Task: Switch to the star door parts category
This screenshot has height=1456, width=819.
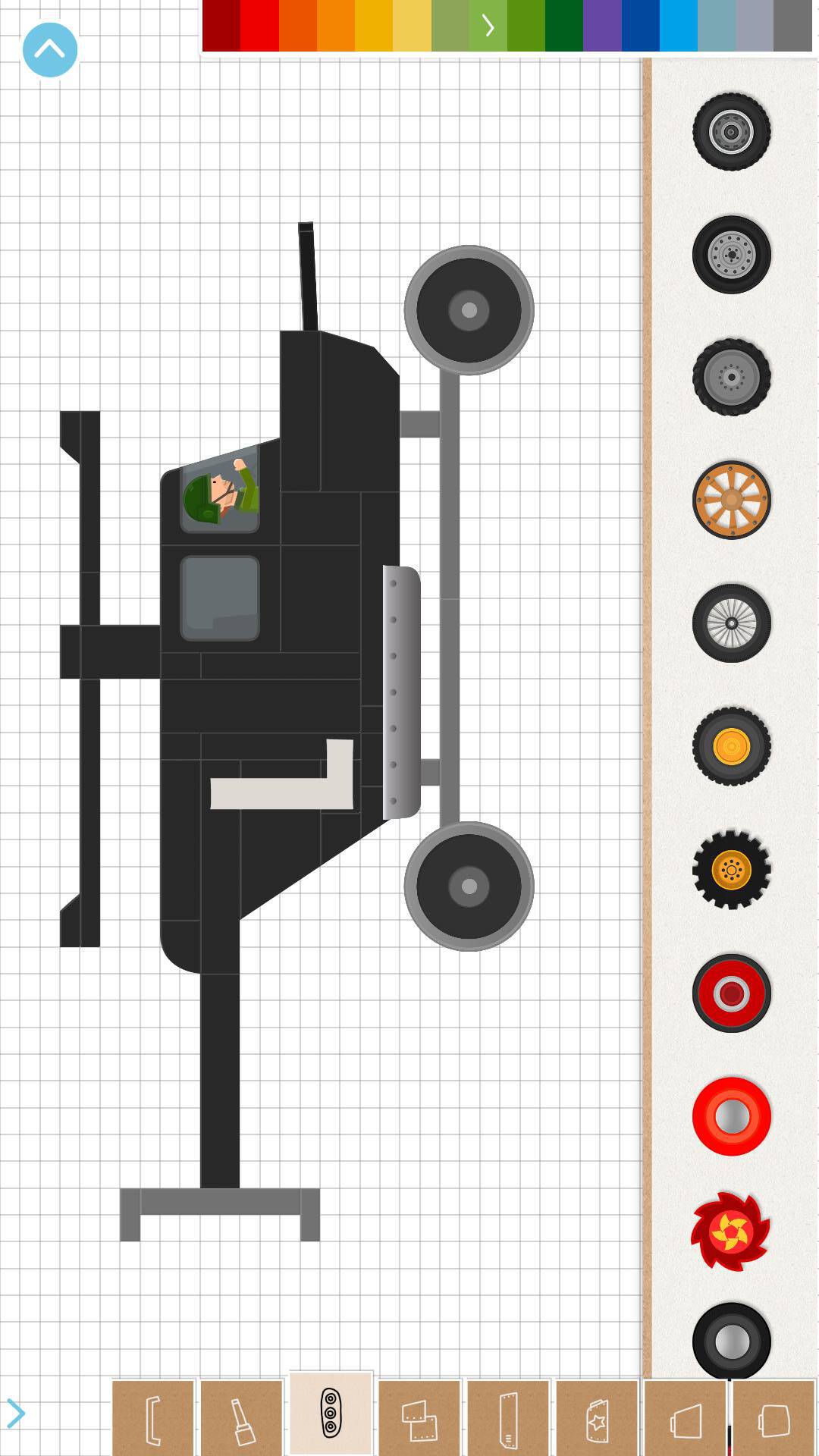Action: pyautogui.click(x=597, y=1418)
